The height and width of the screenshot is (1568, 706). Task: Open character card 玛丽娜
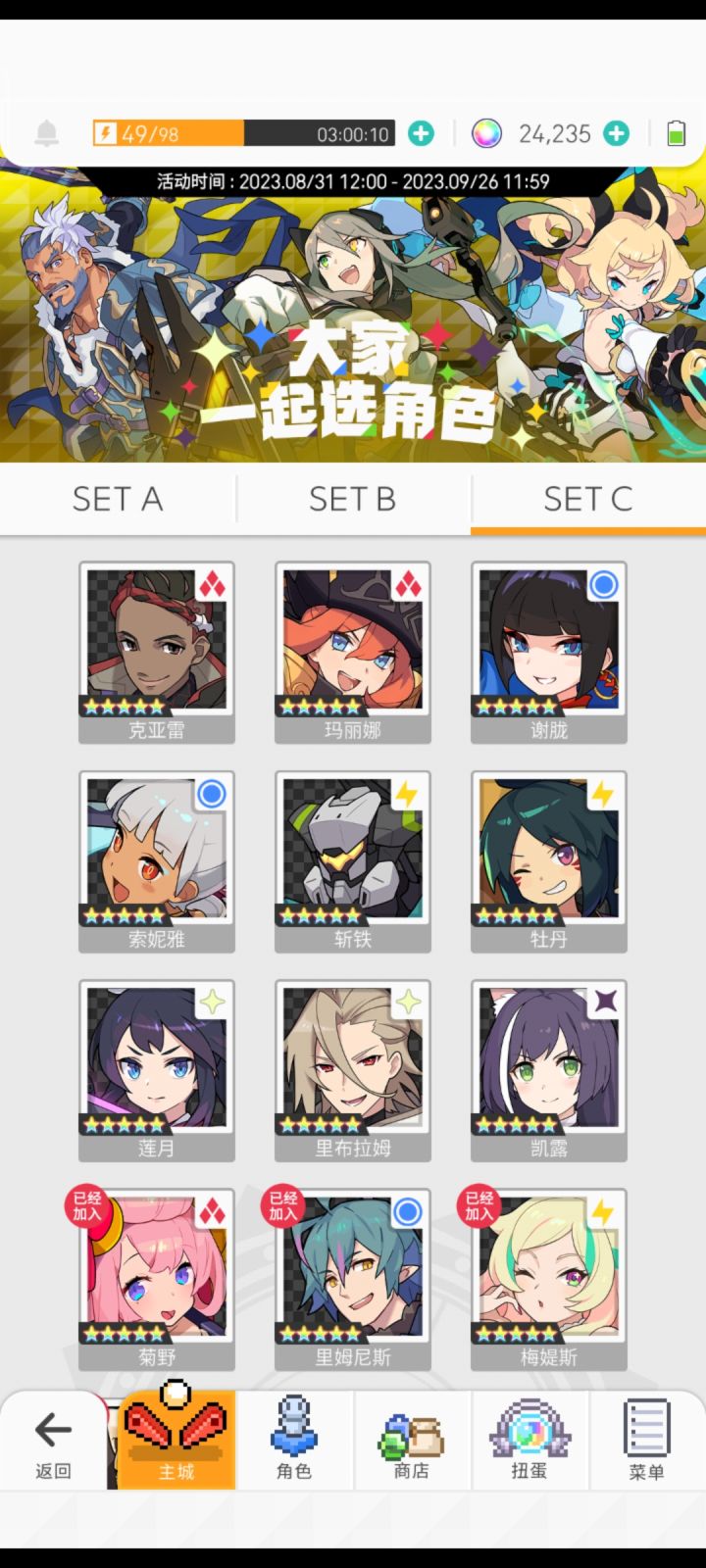[x=353, y=652]
